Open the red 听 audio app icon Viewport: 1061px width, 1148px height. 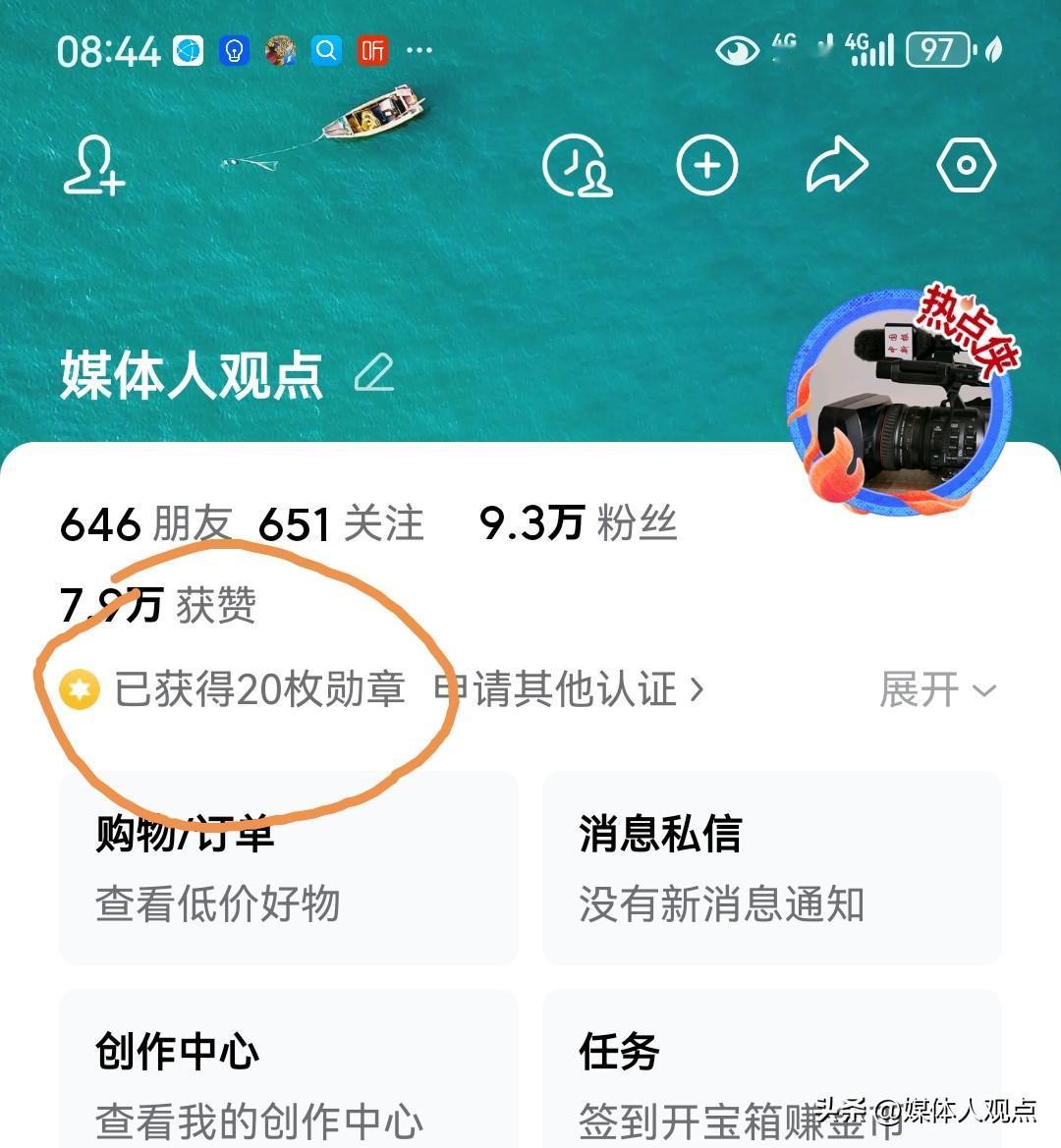(x=371, y=49)
